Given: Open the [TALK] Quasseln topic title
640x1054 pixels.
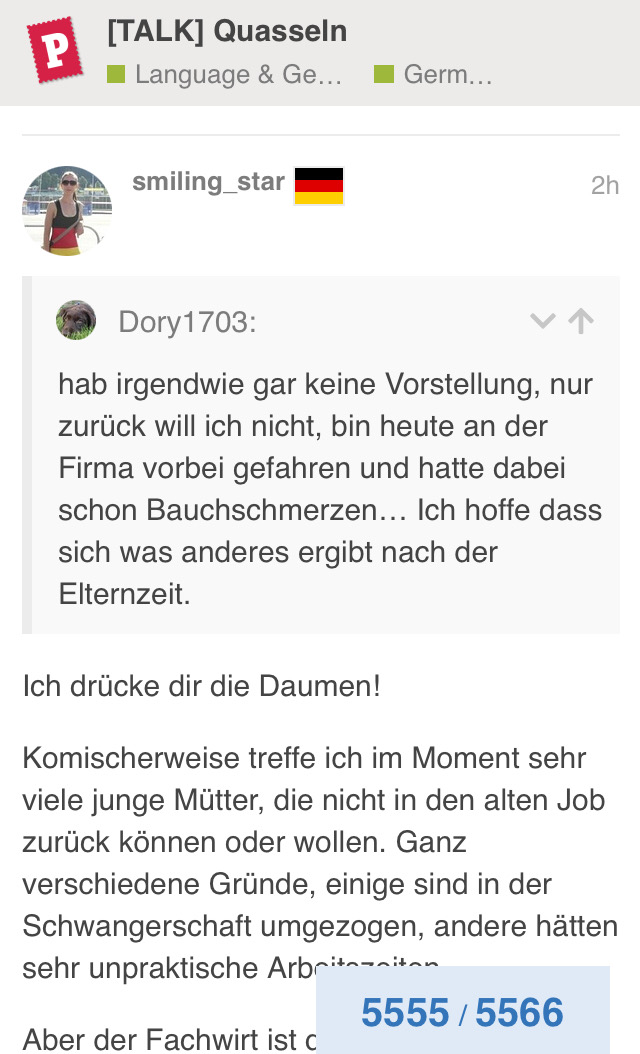Looking at the screenshot, I should 227,31.
